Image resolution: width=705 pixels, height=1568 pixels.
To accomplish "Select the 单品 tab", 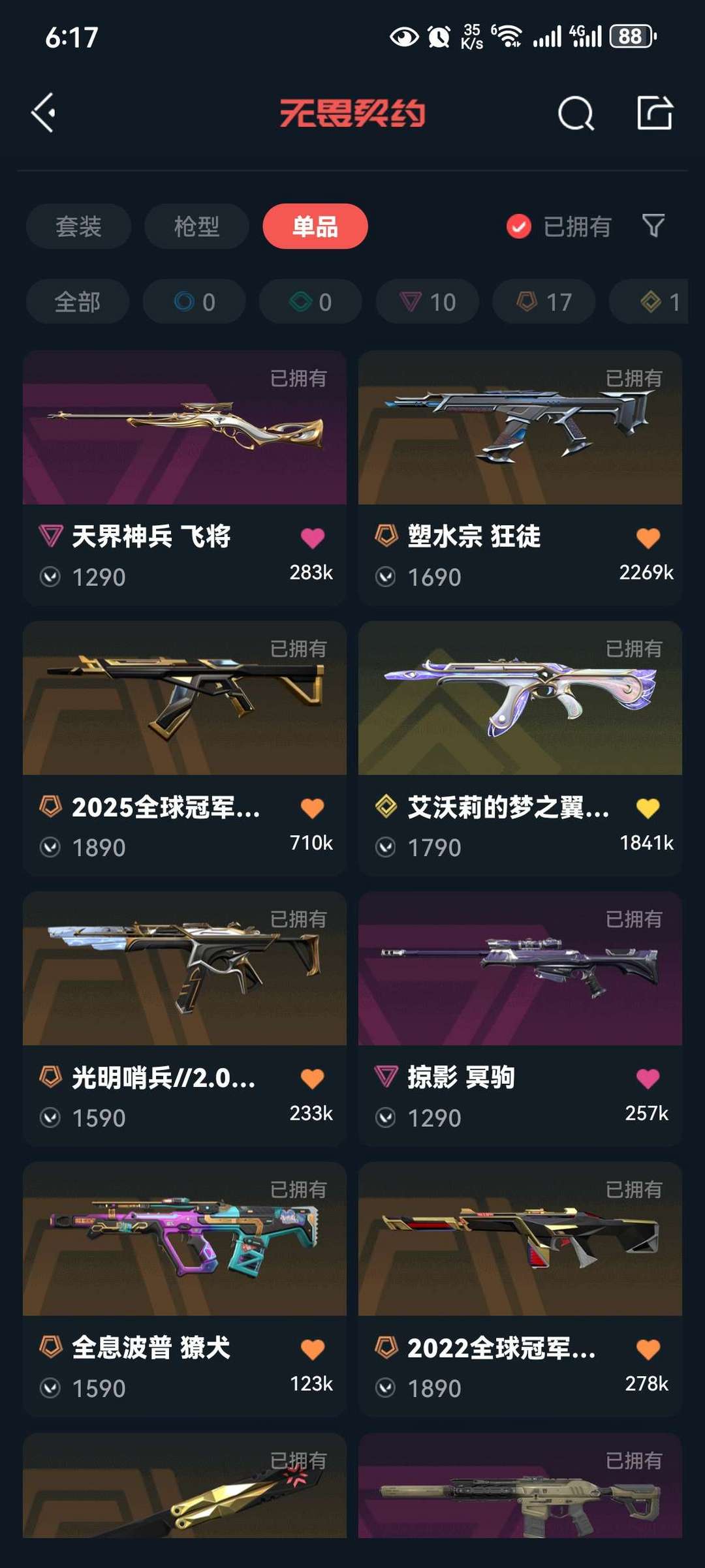I will tap(315, 226).
